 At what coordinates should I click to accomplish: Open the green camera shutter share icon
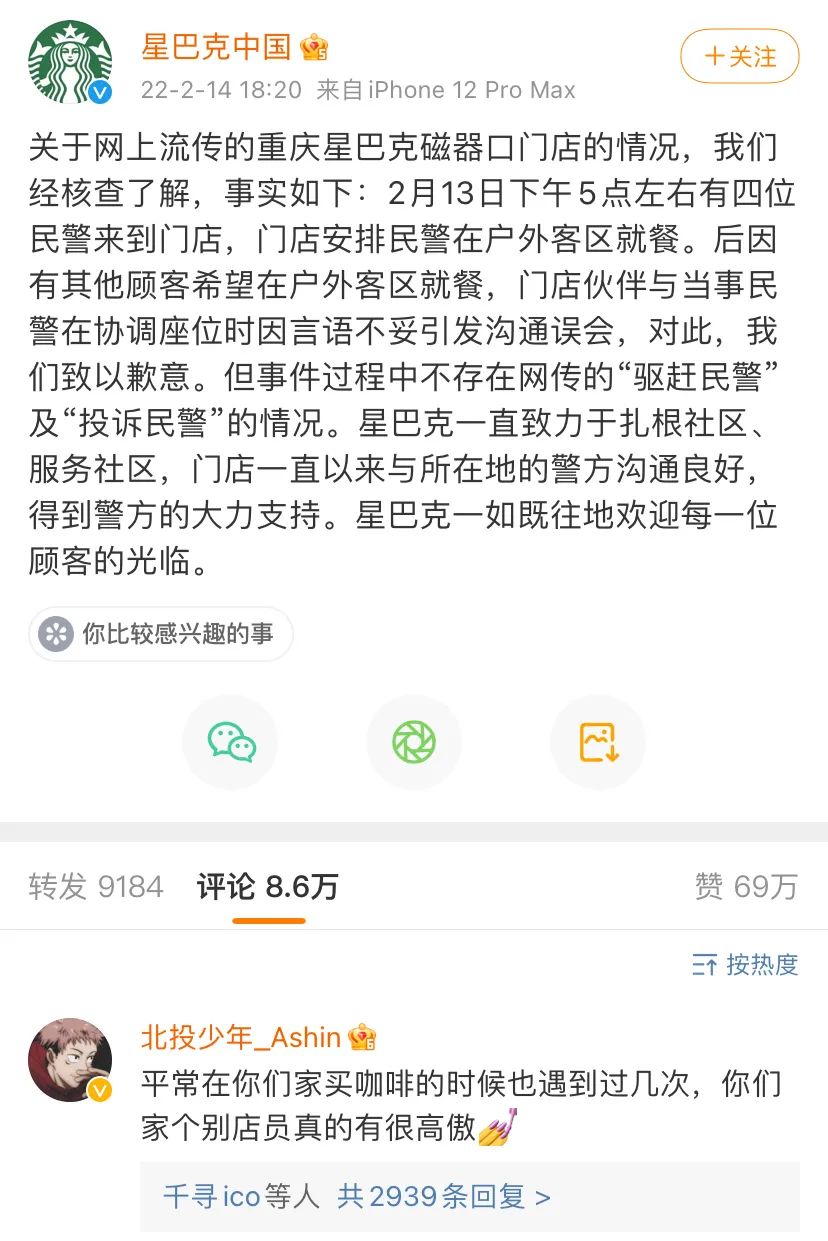click(x=414, y=742)
